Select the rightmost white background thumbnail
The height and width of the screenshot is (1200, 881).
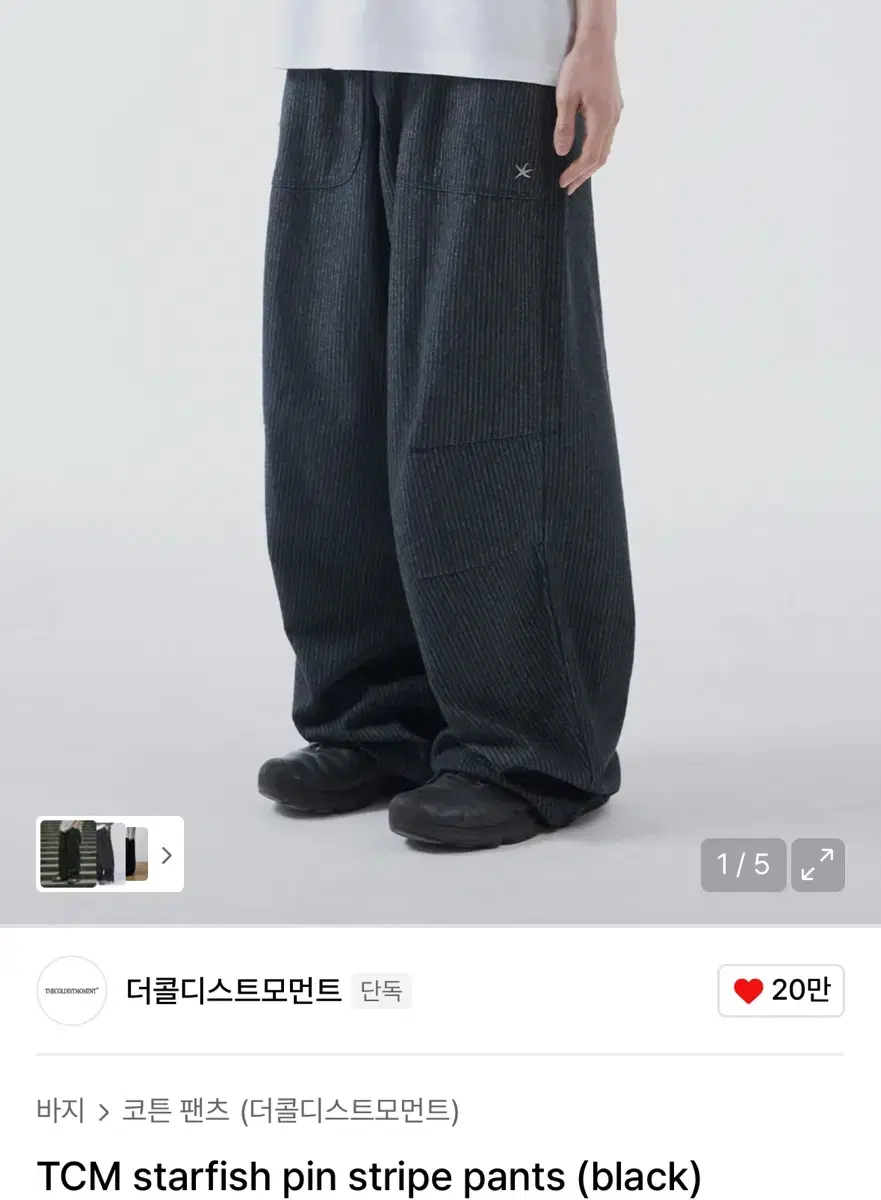(135, 856)
